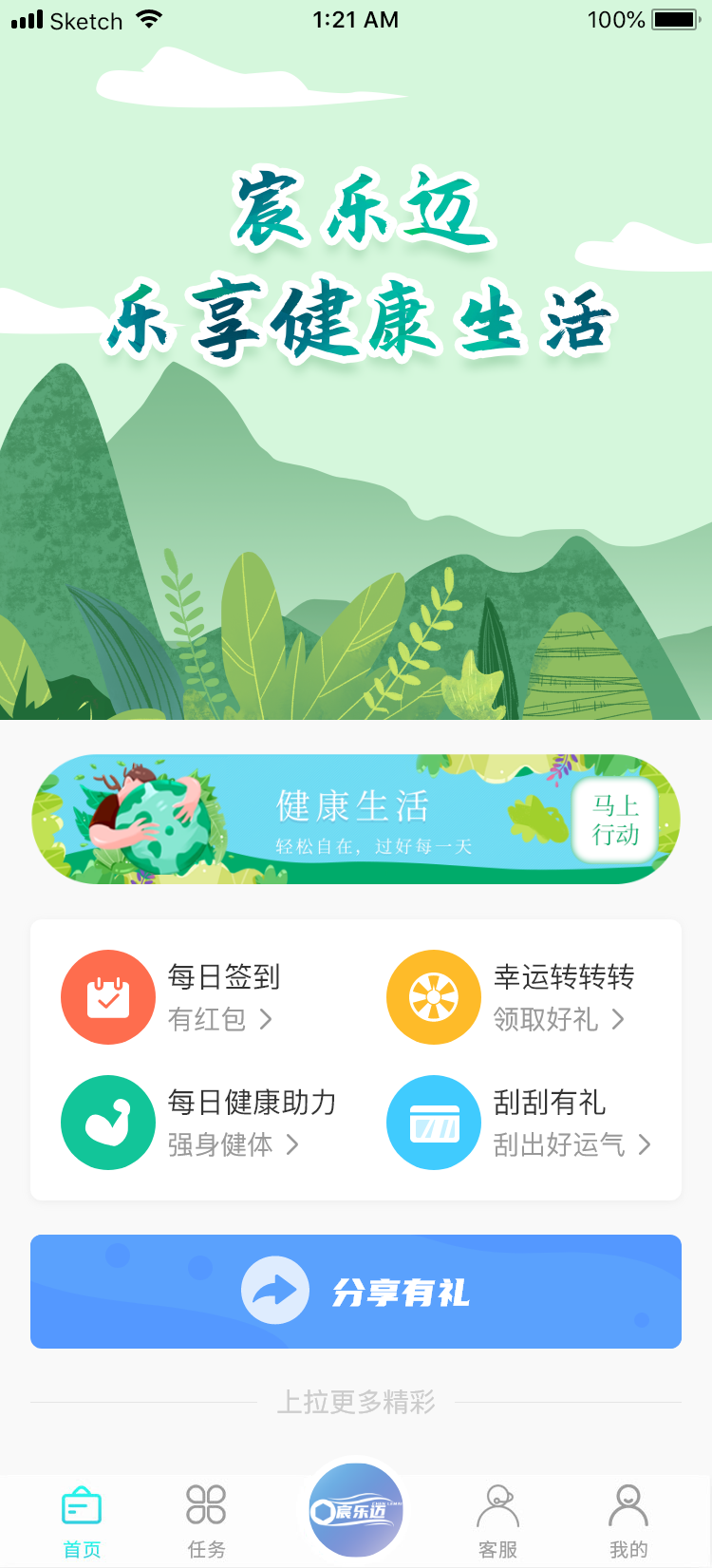Tap the 马上行动 button on banner
The image size is (712, 1568).
click(615, 821)
